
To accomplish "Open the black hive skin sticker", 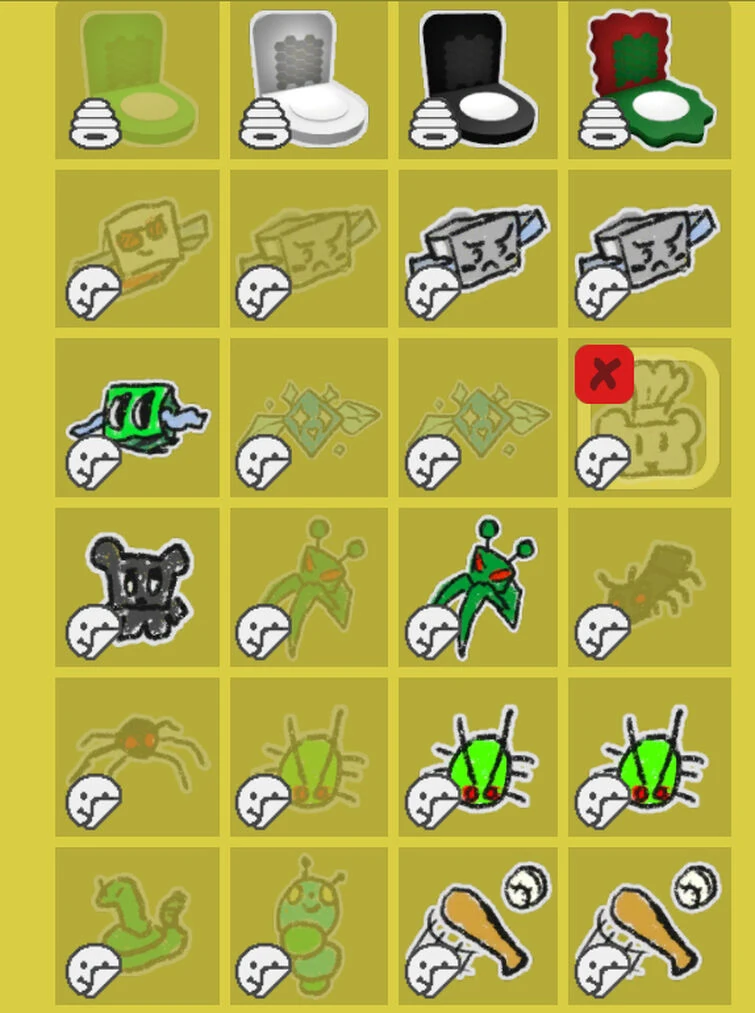I will click(478, 80).
